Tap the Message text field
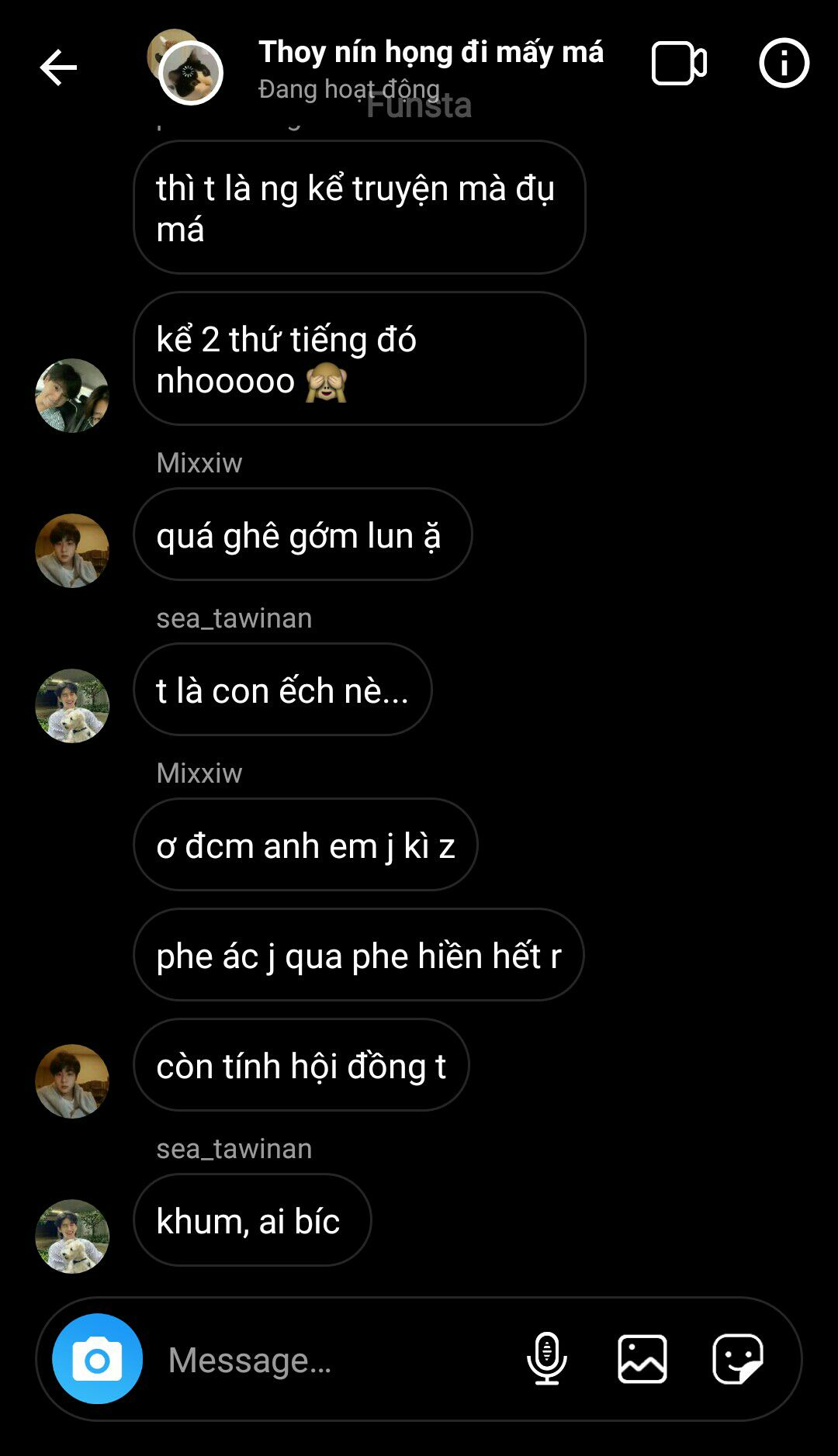Image resolution: width=838 pixels, height=1456 pixels. click(334, 1360)
